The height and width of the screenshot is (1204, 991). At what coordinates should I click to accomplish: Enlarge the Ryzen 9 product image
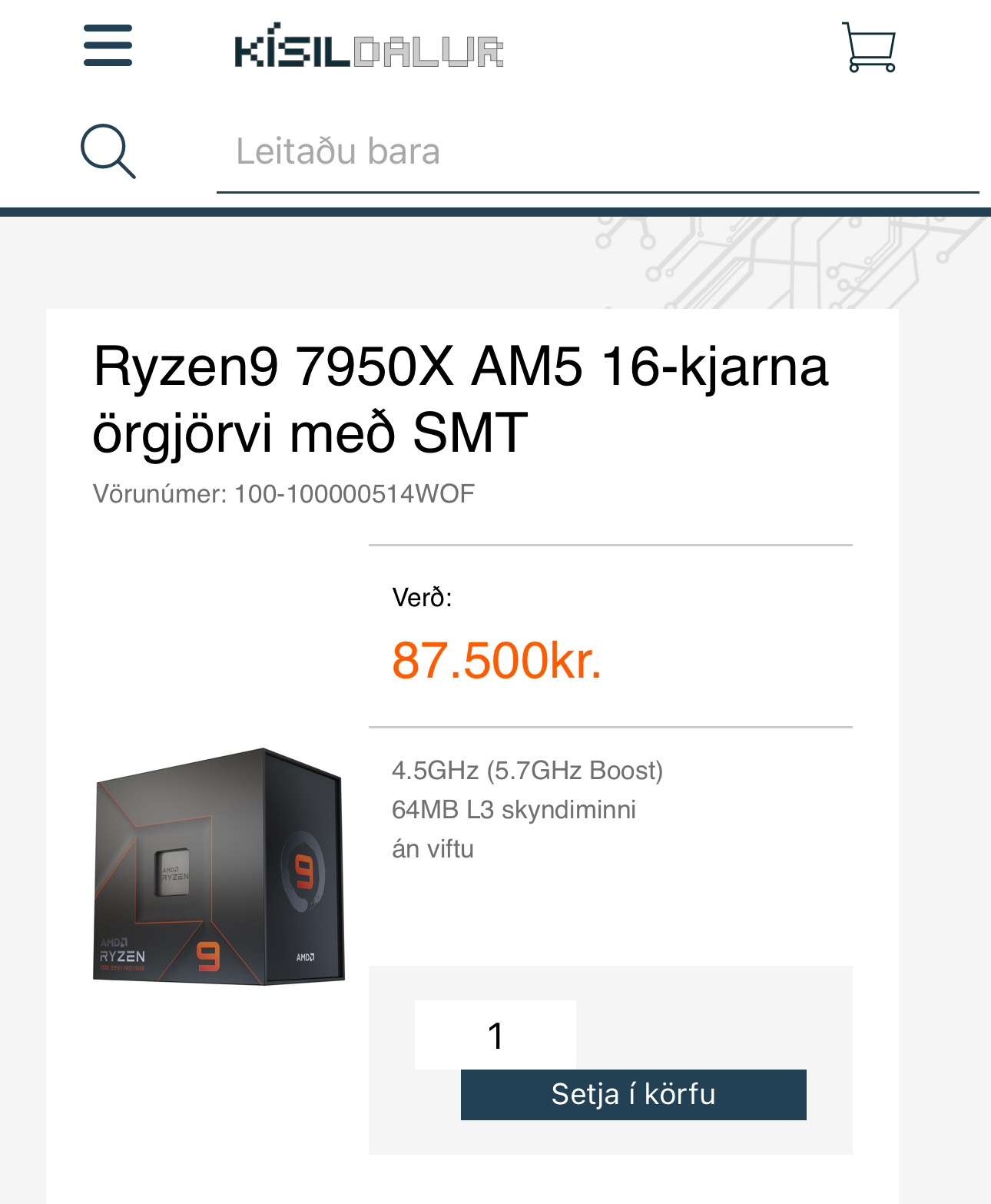click(x=218, y=866)
